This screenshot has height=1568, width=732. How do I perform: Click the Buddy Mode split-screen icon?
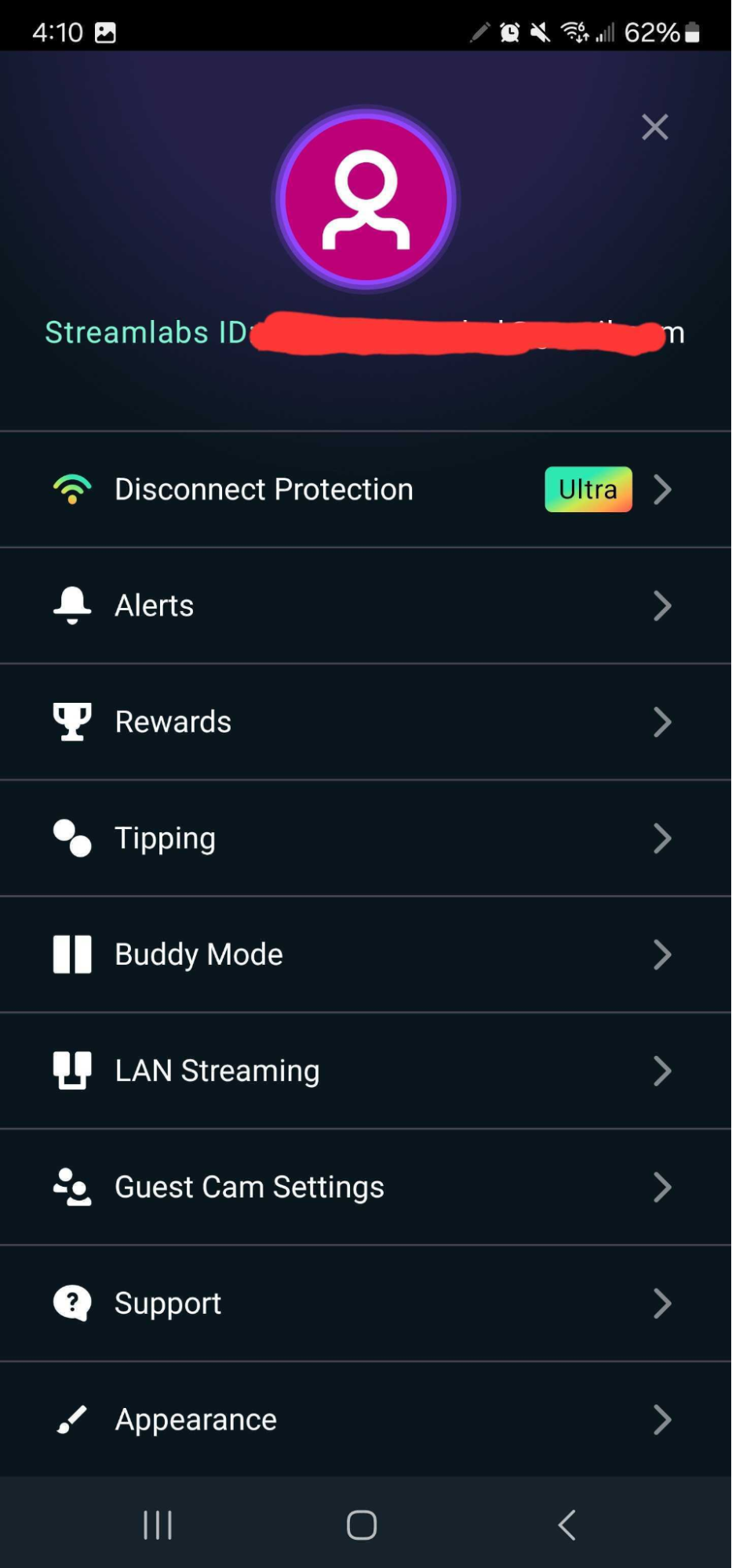pos(71,954)
